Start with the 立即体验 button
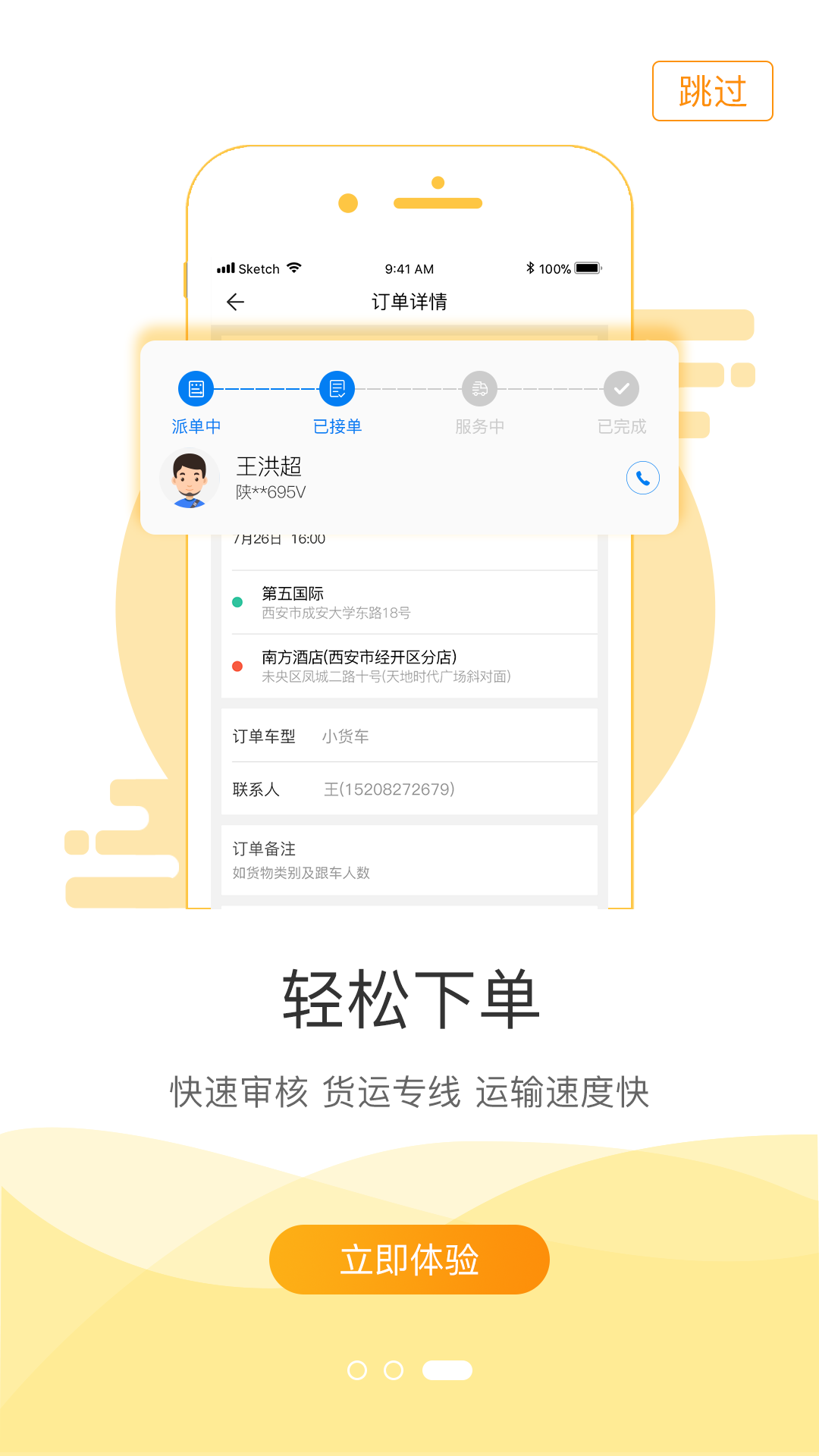The width and height of the screenshot is (819, 1456). (x=409, y=1260)
